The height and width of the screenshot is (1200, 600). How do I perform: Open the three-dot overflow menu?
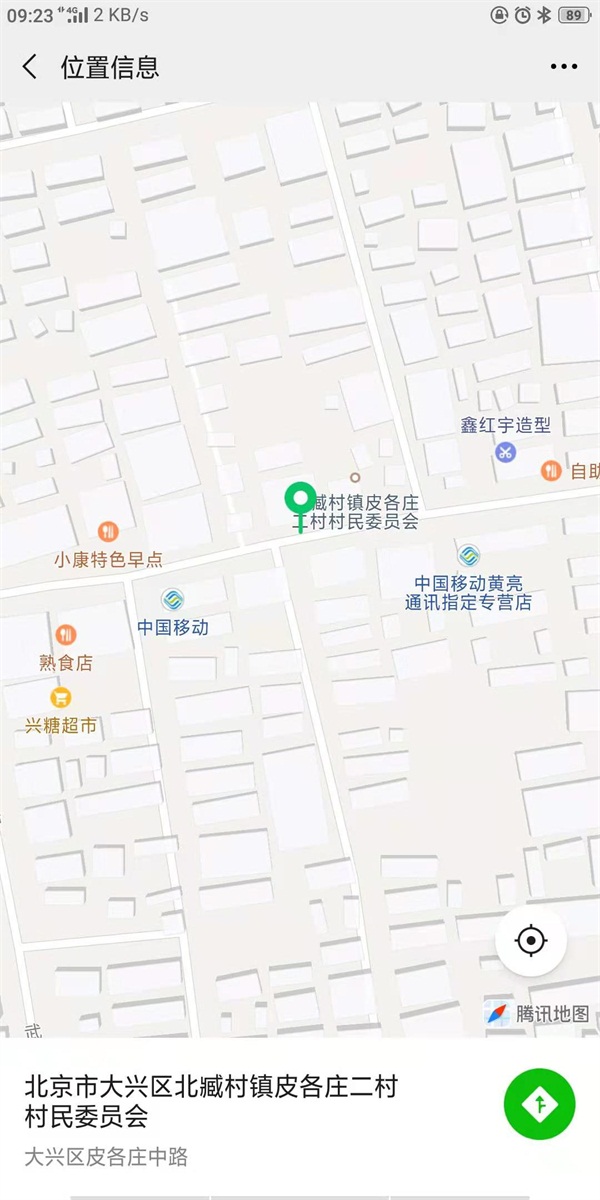pos(563,67)
